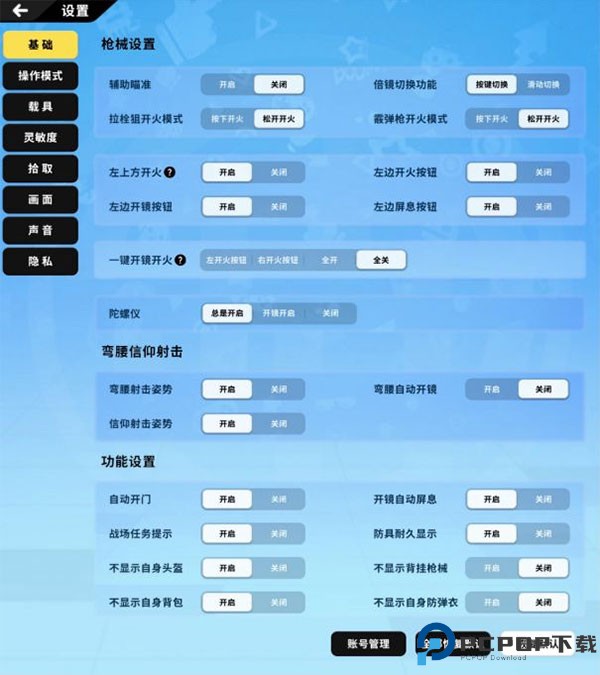Open the 载具 settings tab
Image resolution: width=600 pixels, height=675 pixels.
point(40,107)
